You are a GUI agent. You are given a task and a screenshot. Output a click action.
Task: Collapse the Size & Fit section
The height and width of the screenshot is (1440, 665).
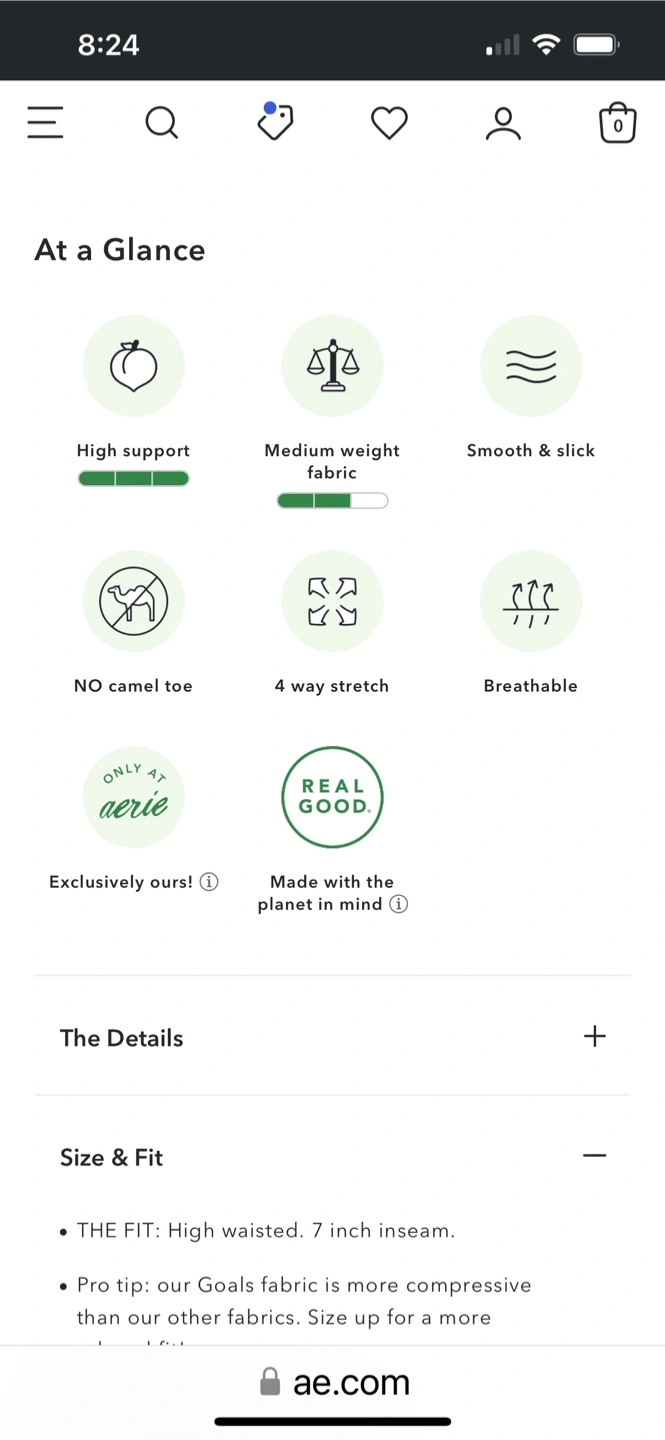(x=332, y=1156)
